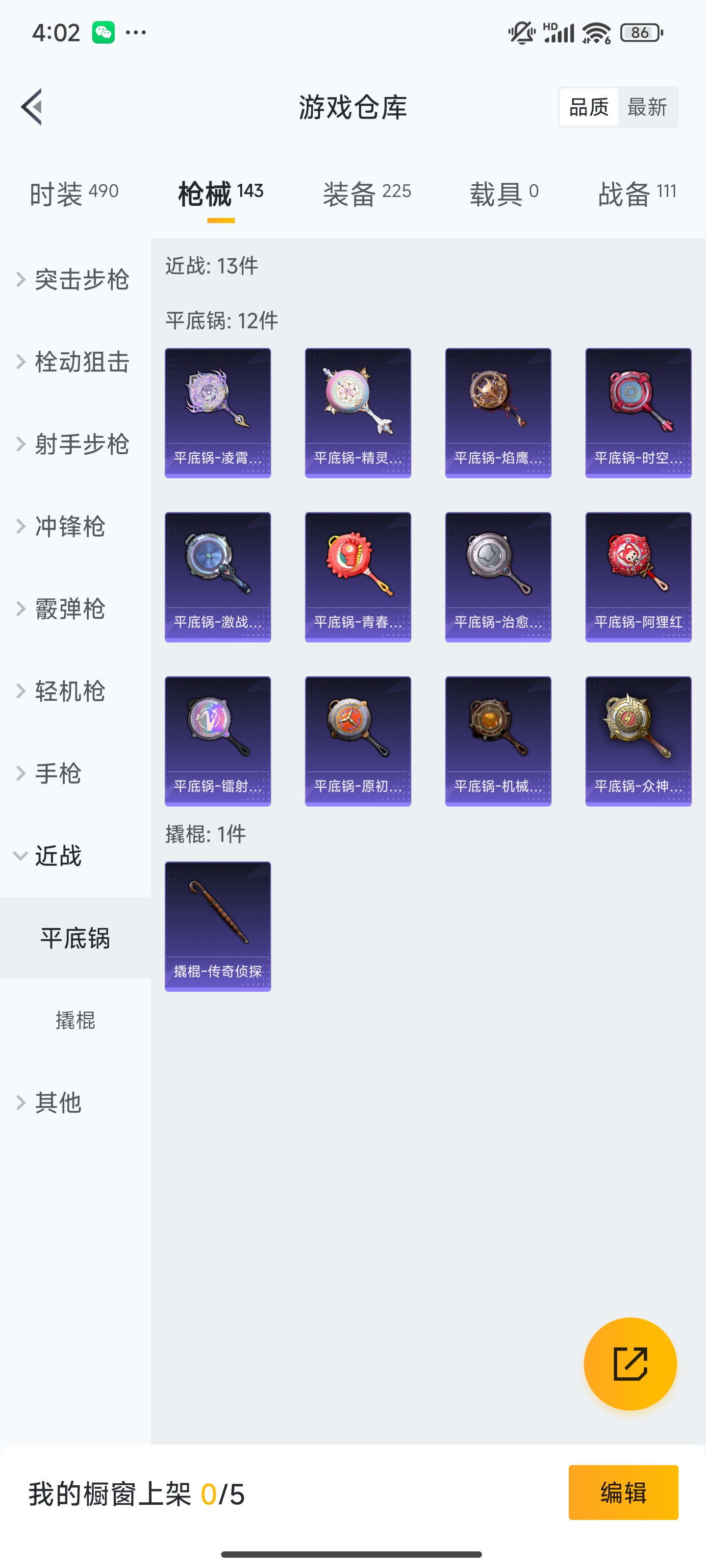Tap the 编辑 button at bottom right
This screenshot has height=1568, width=706.
pyautogui.click(x=623, y=1493)
